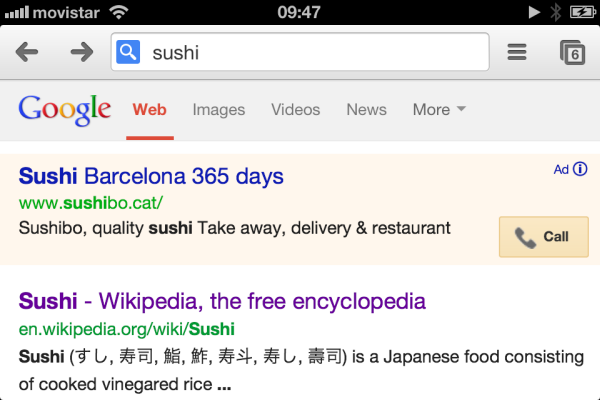Screen dimensions: 600x400
Task: Open the Sushi Wikipedia result
Action: pos(222,301)
